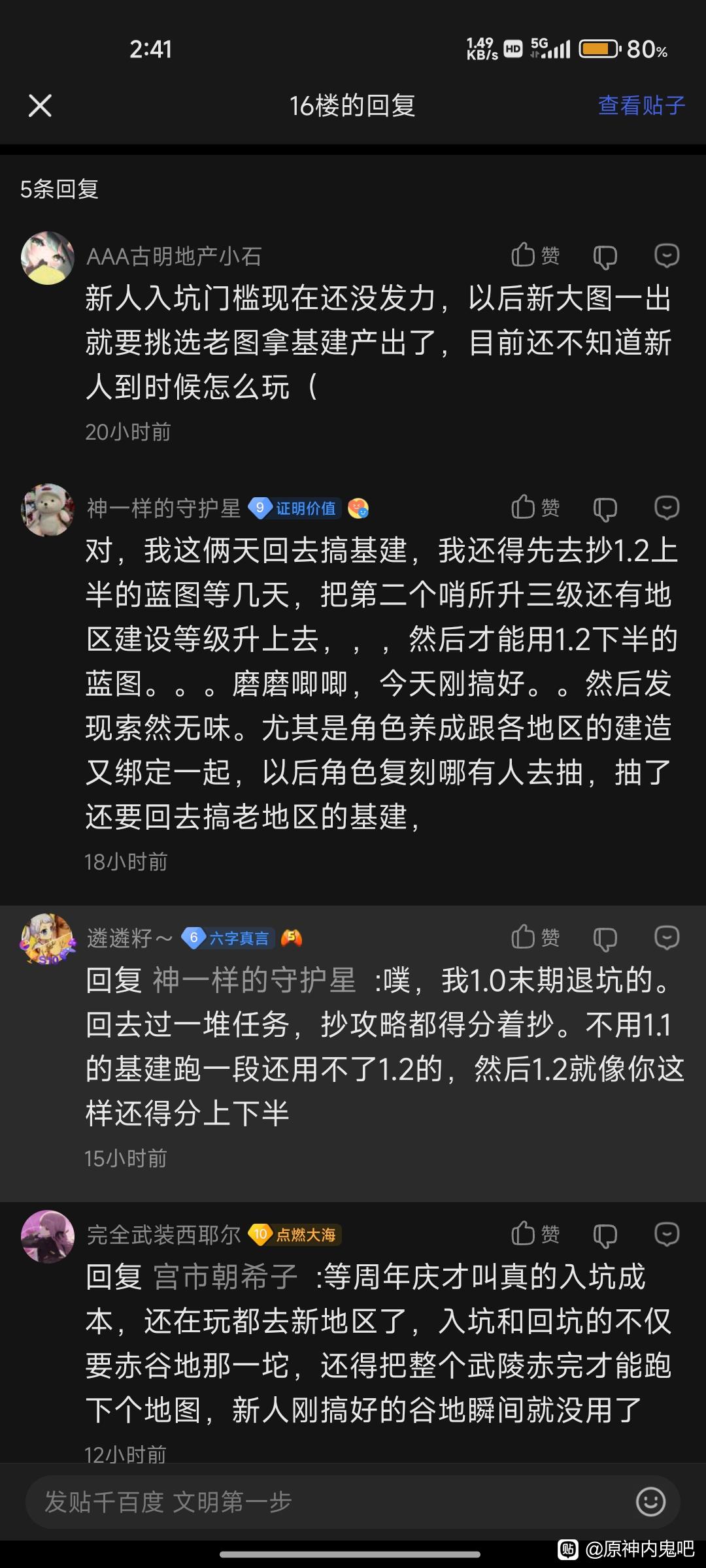The height and width of the screenshot is (1568, 706).
Task: Reply to AAA古明地产小石's comment
Action: pyautogui.click(x=667, y=255)
